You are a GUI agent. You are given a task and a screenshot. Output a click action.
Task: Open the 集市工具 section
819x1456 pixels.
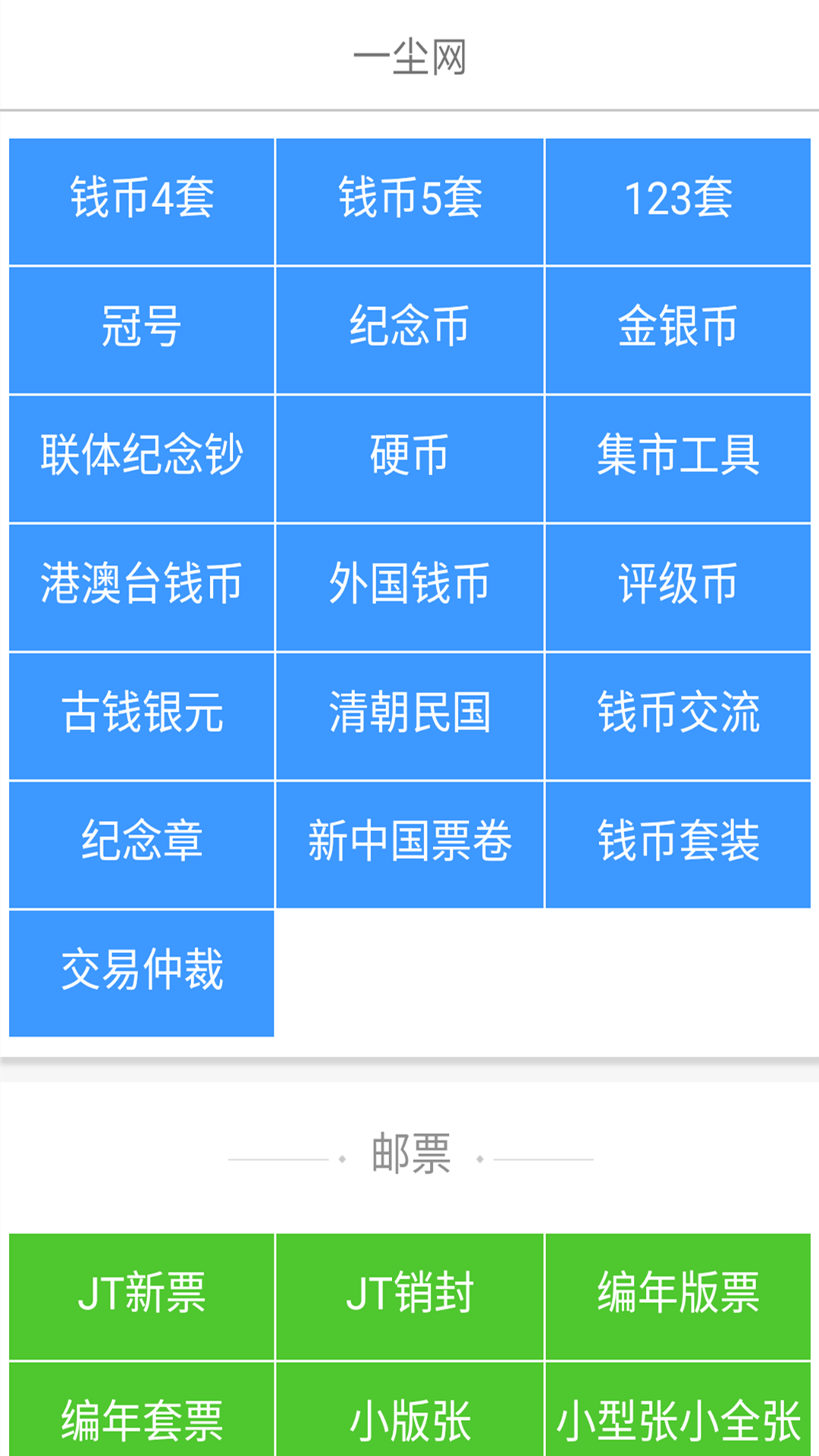click(x=679, y=457)
